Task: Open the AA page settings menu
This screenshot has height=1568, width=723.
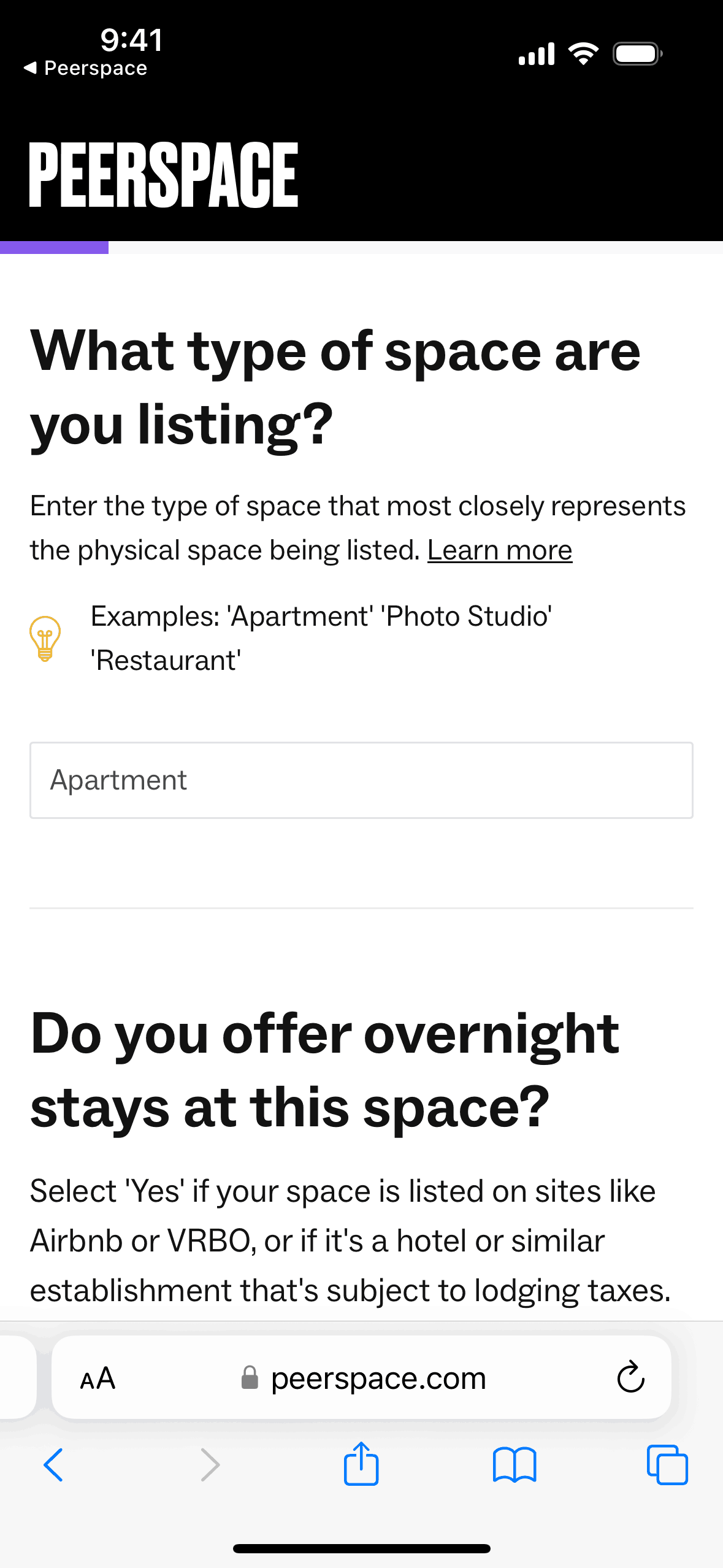Action: (98, 1378)
